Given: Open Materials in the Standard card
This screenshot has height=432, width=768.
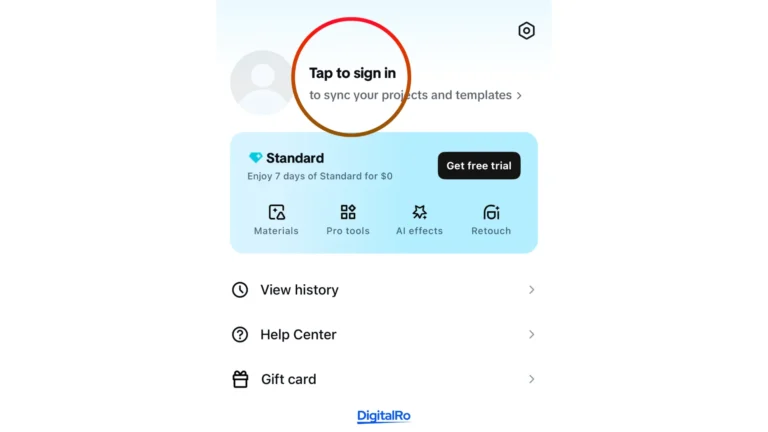Looking at the screenshot, I should point(276,220).
